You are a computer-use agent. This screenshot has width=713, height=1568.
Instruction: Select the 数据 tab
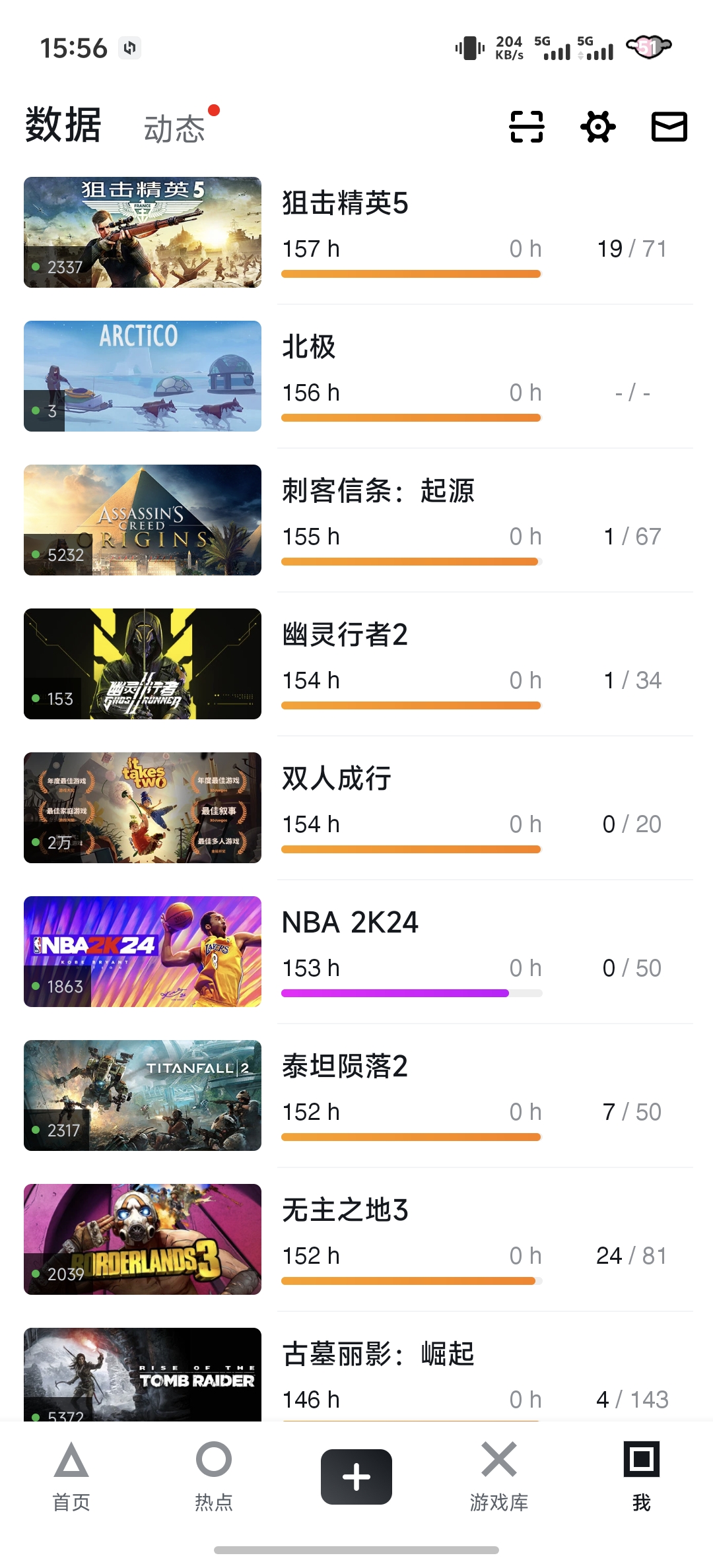click(63, 125)
